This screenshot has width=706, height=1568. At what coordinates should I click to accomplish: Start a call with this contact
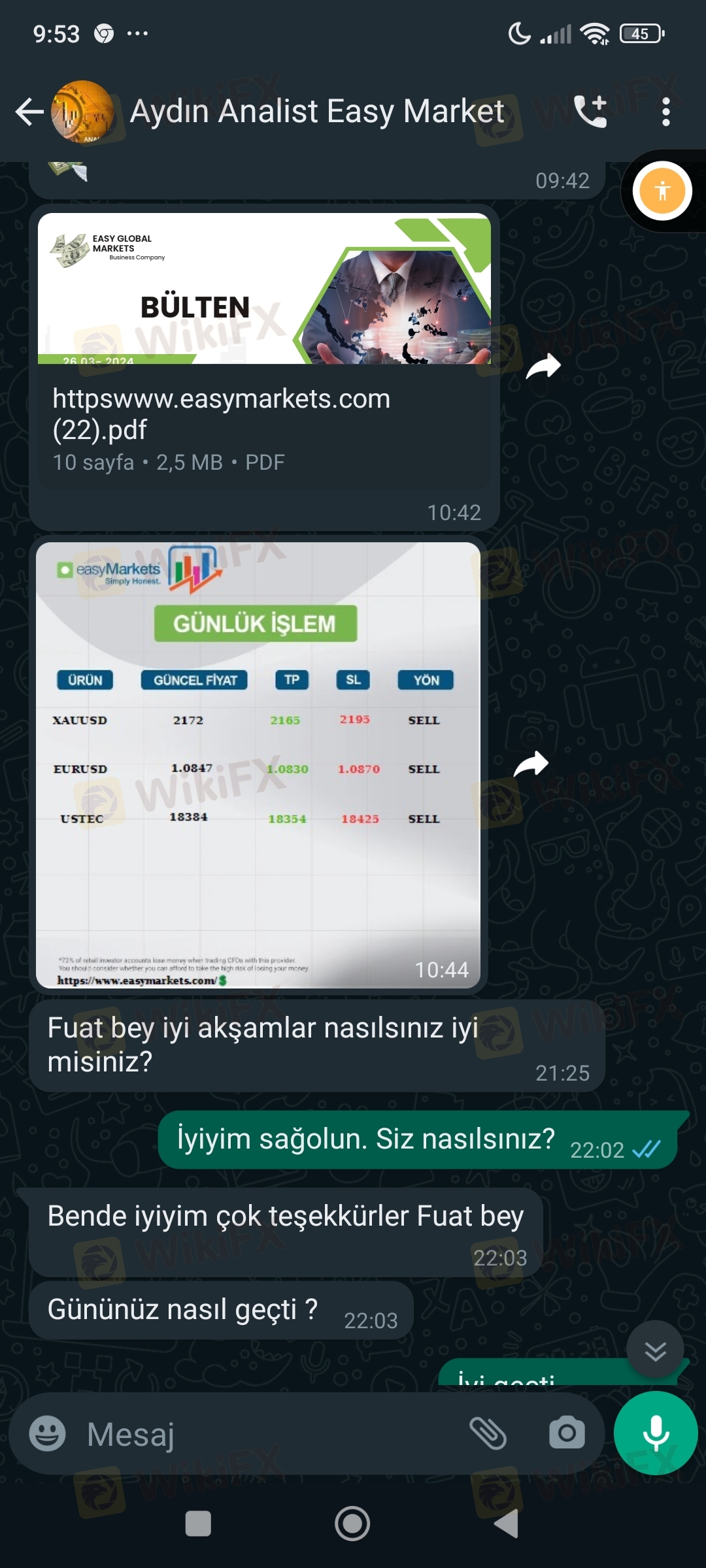[x=590, y=112]
